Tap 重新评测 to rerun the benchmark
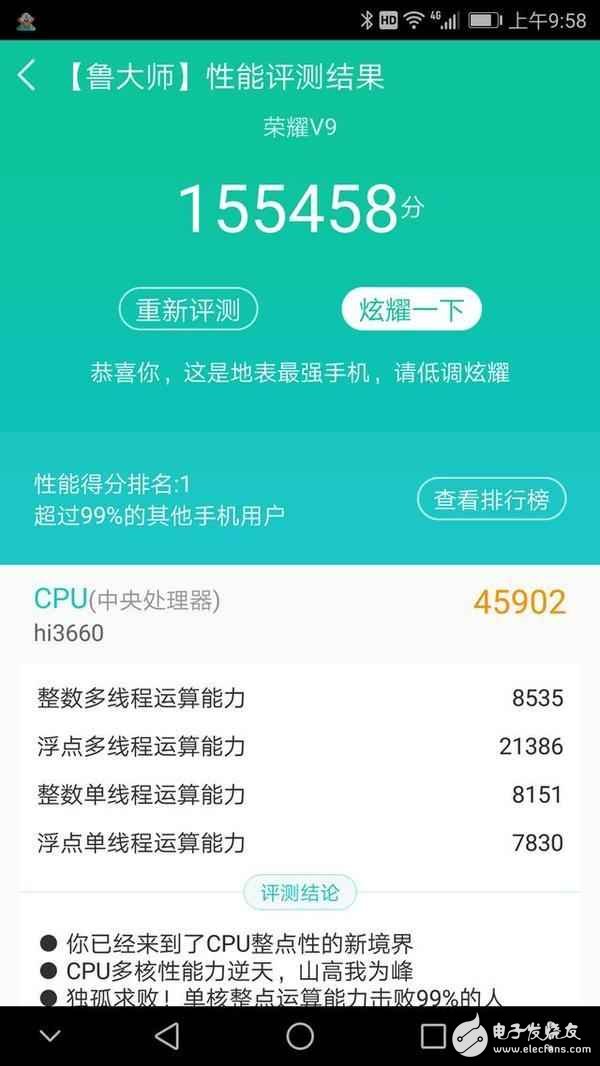This screenshot has width=600, height=1066. [x=188, y=310]
